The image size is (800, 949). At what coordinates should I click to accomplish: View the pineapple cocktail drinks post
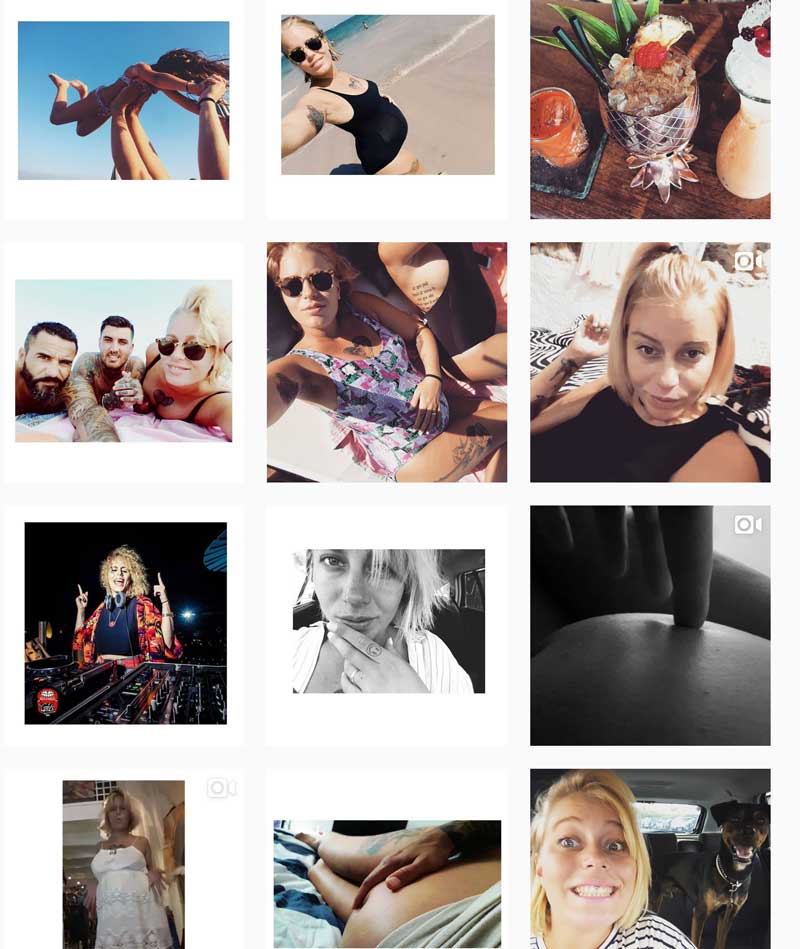coord(650,109)
